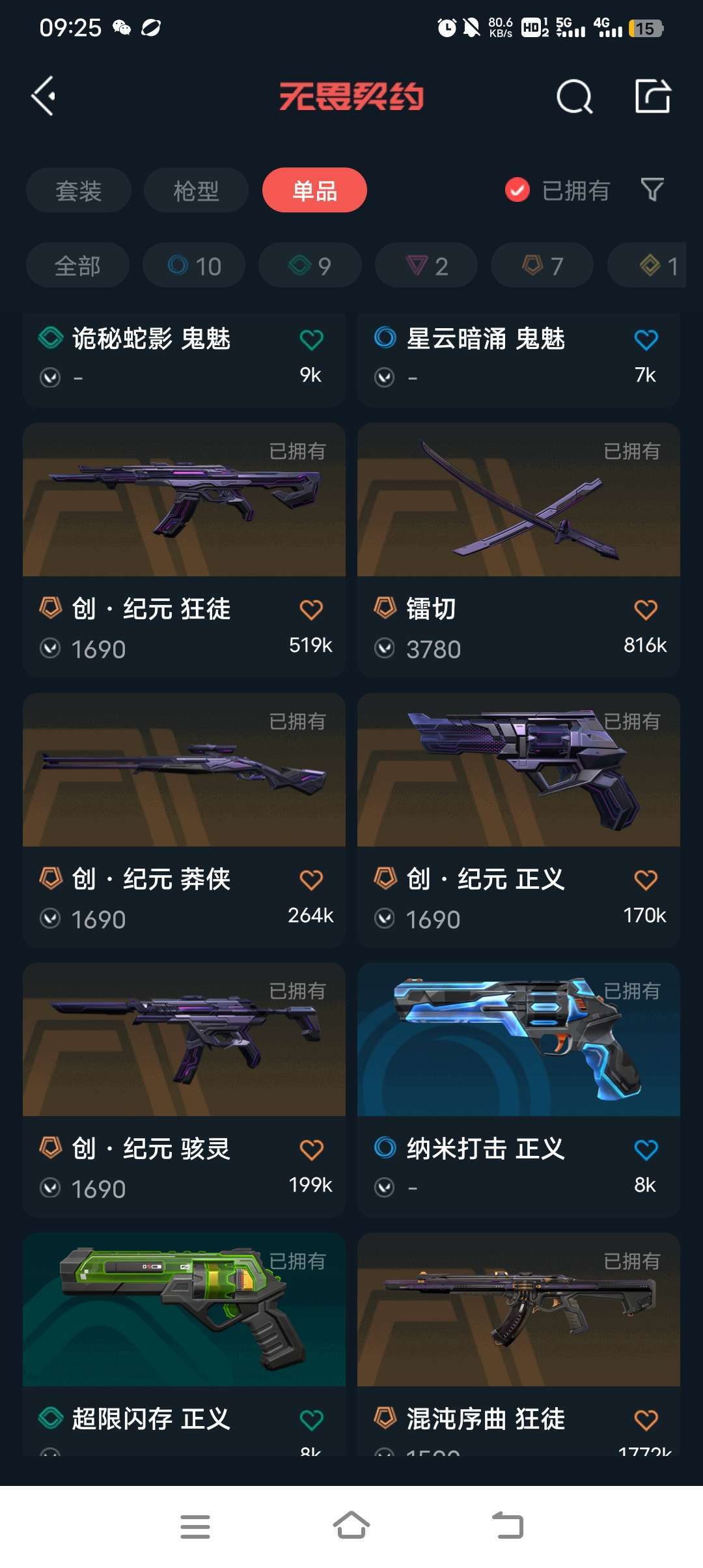The image size is (703, 1568).
Task: Switch to the 枪型 tab
Action: point(195,190)
